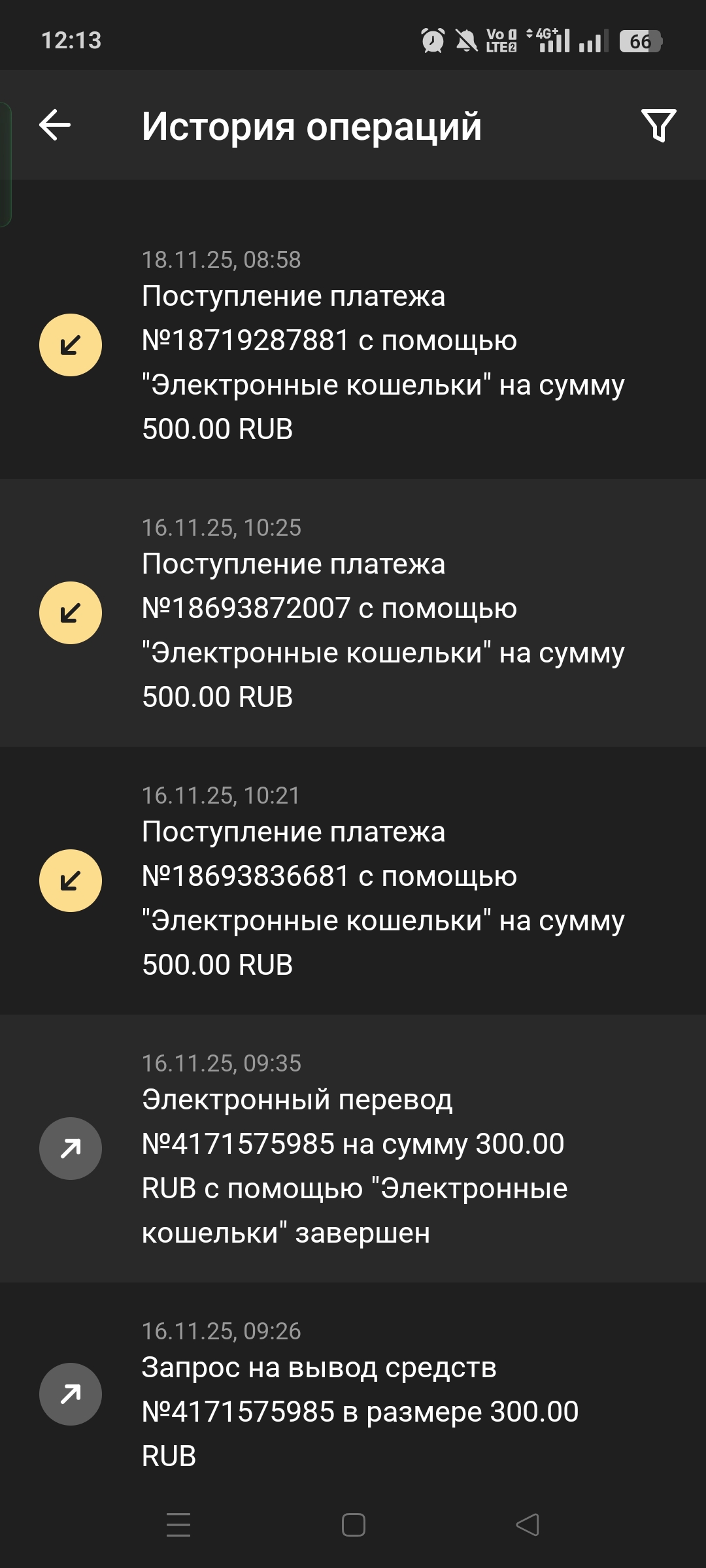View withdrawal request from 16.11.25, 09:26
Image resolution: width=706 pixels, height=1568 pixels.
[353, 1394]
